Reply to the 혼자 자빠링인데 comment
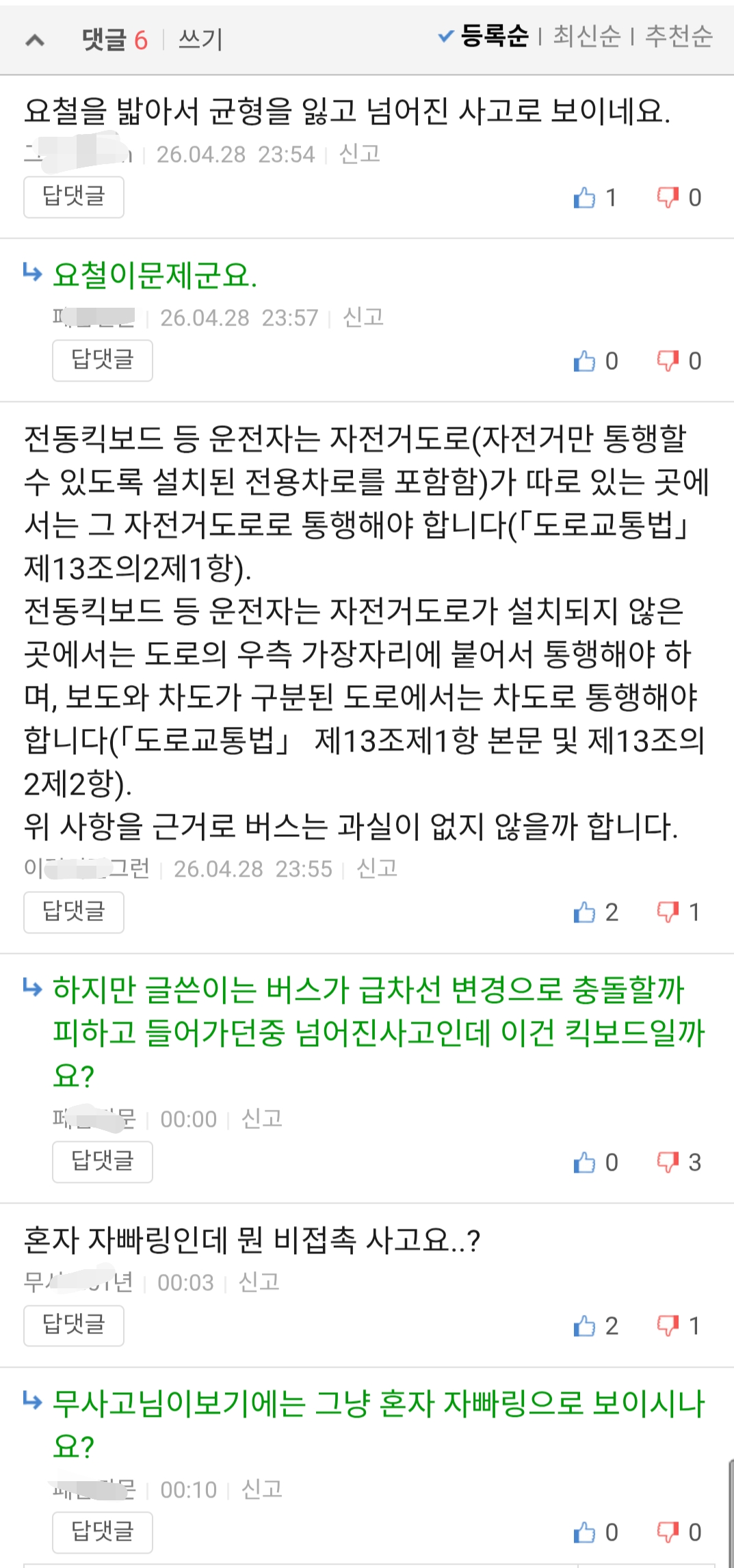This screenshot has width=734, height=1568. [74, 1325]
